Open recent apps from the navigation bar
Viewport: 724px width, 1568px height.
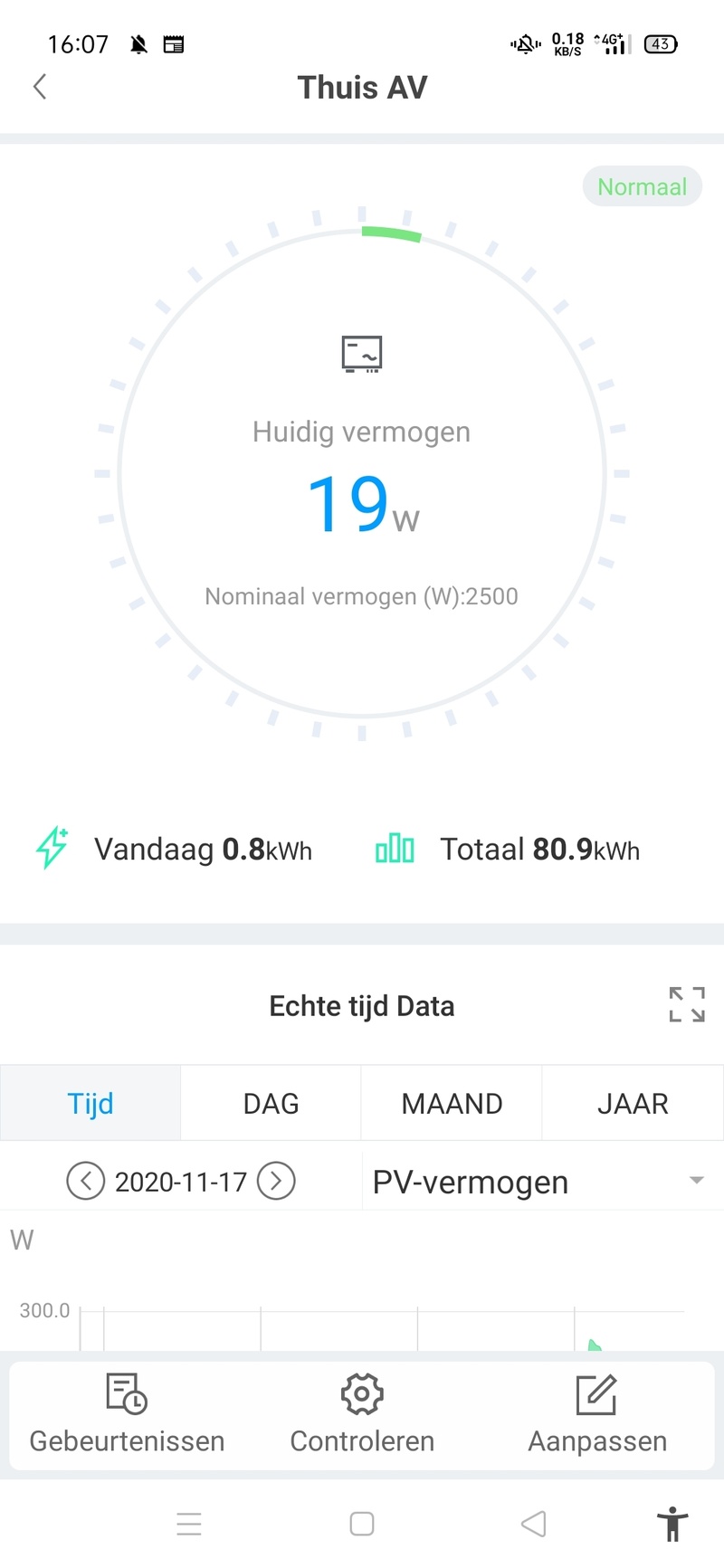189,1524
